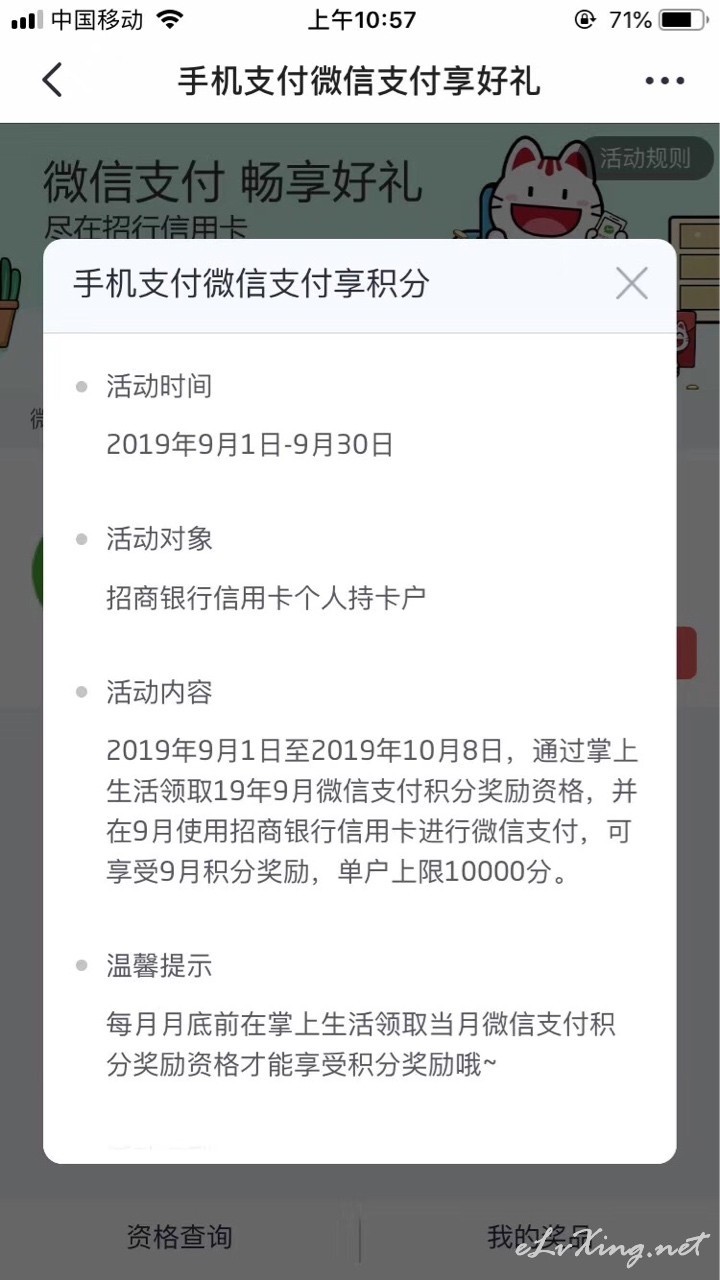The width and height of the screenshot is (720, 1280).
Task: Go back using the top-left arrow
Action: click(52, 80)
